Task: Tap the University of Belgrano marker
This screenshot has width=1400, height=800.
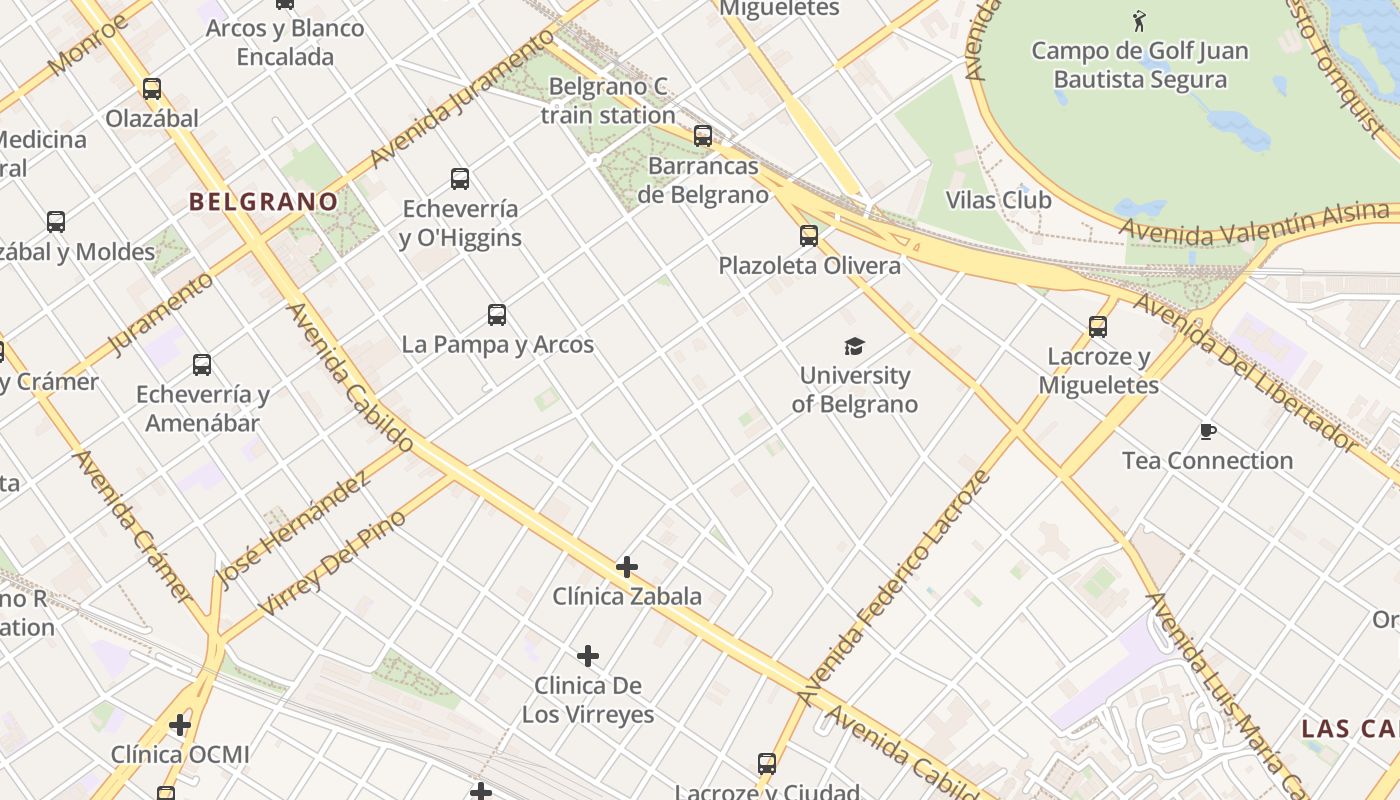Action: tap(854, 347)
